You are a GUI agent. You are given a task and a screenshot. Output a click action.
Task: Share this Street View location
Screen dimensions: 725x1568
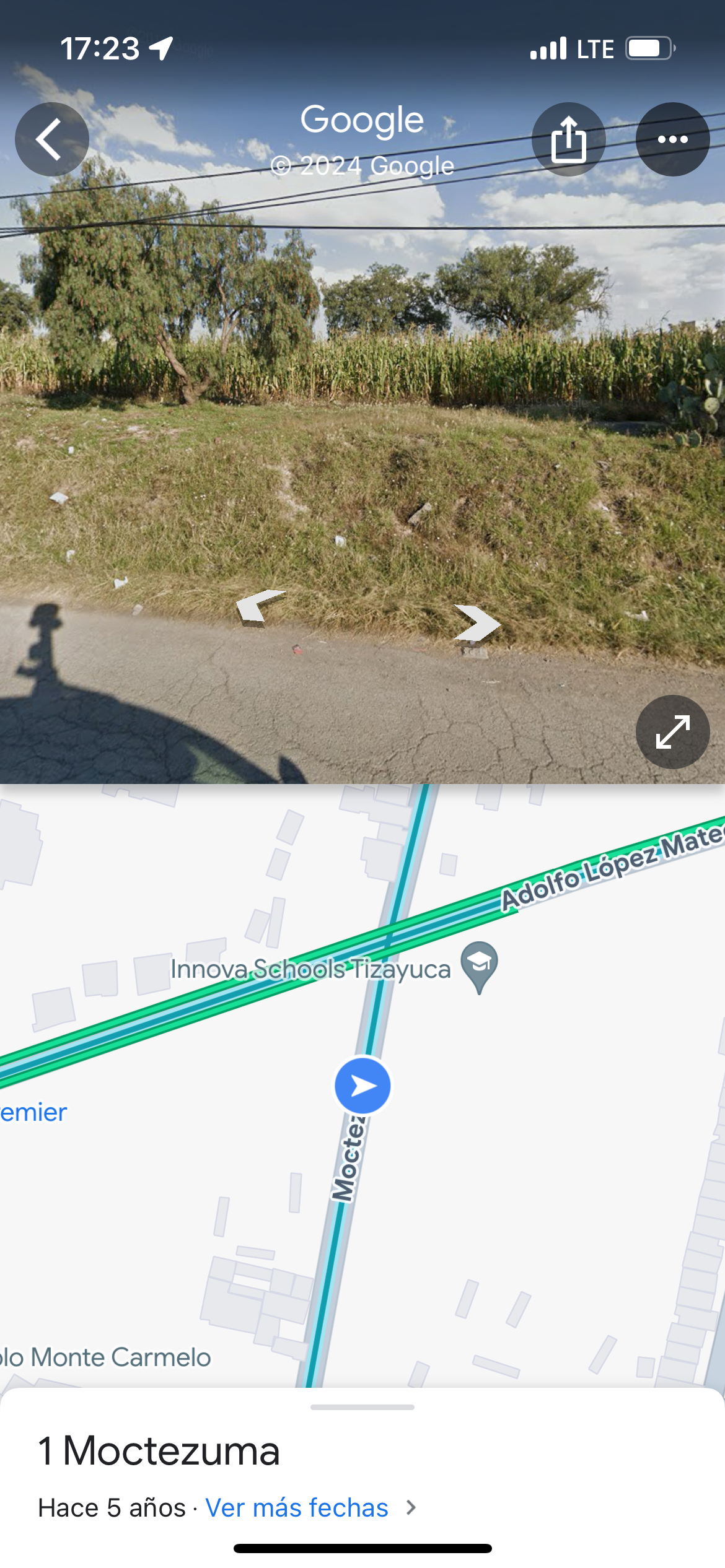point(568,139)
